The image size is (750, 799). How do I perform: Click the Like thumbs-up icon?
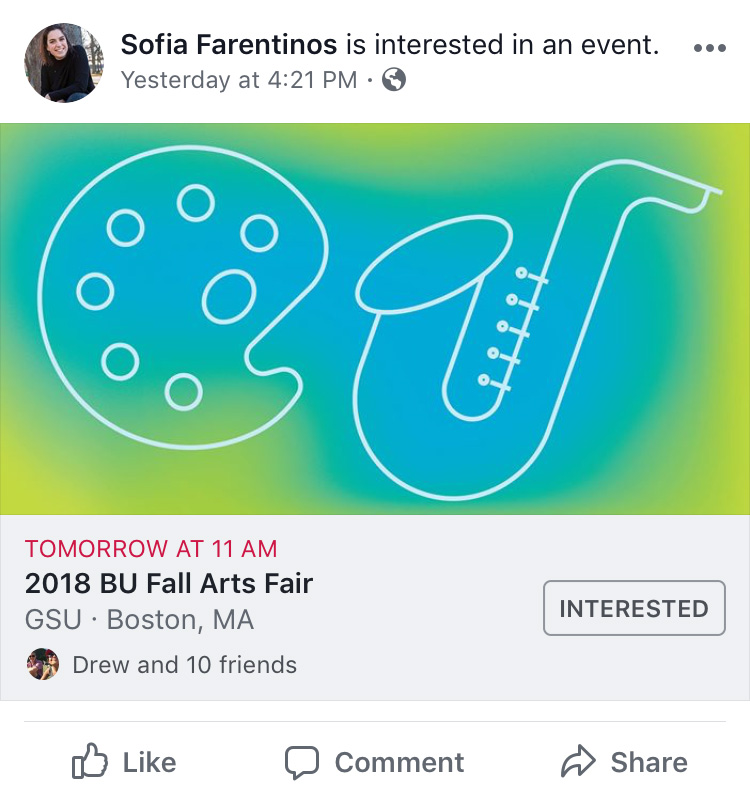point(88,762)
